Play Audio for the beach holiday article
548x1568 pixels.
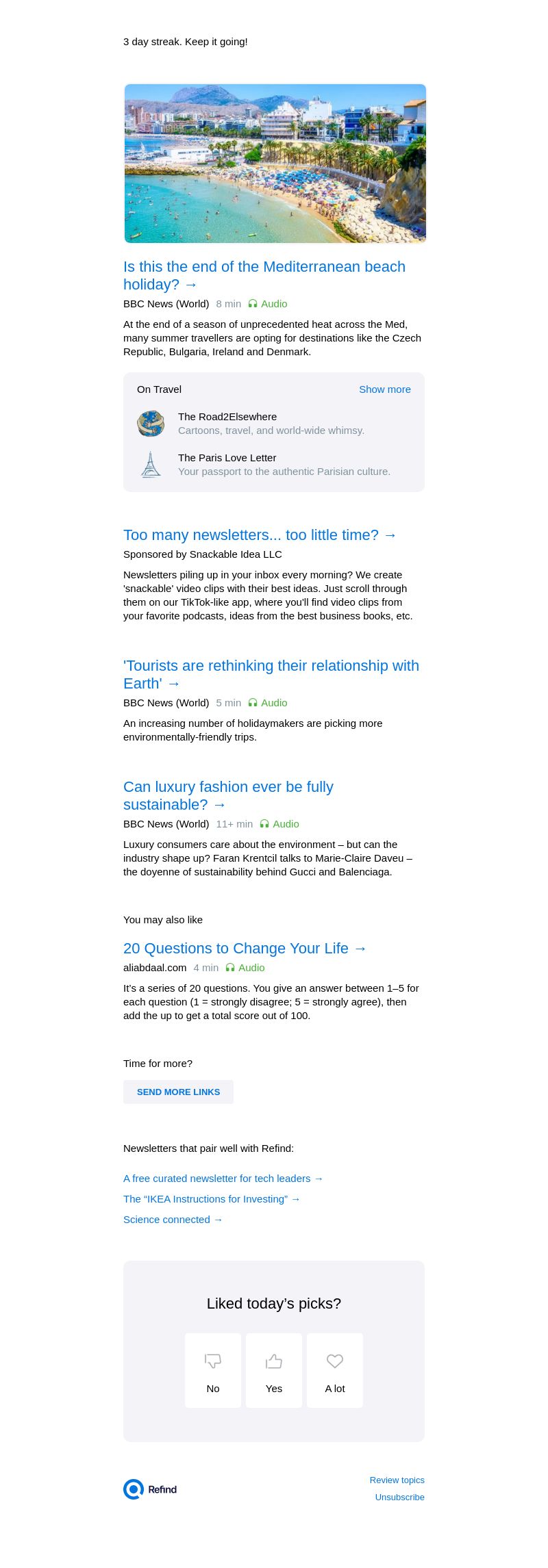(x=268, y=304)
